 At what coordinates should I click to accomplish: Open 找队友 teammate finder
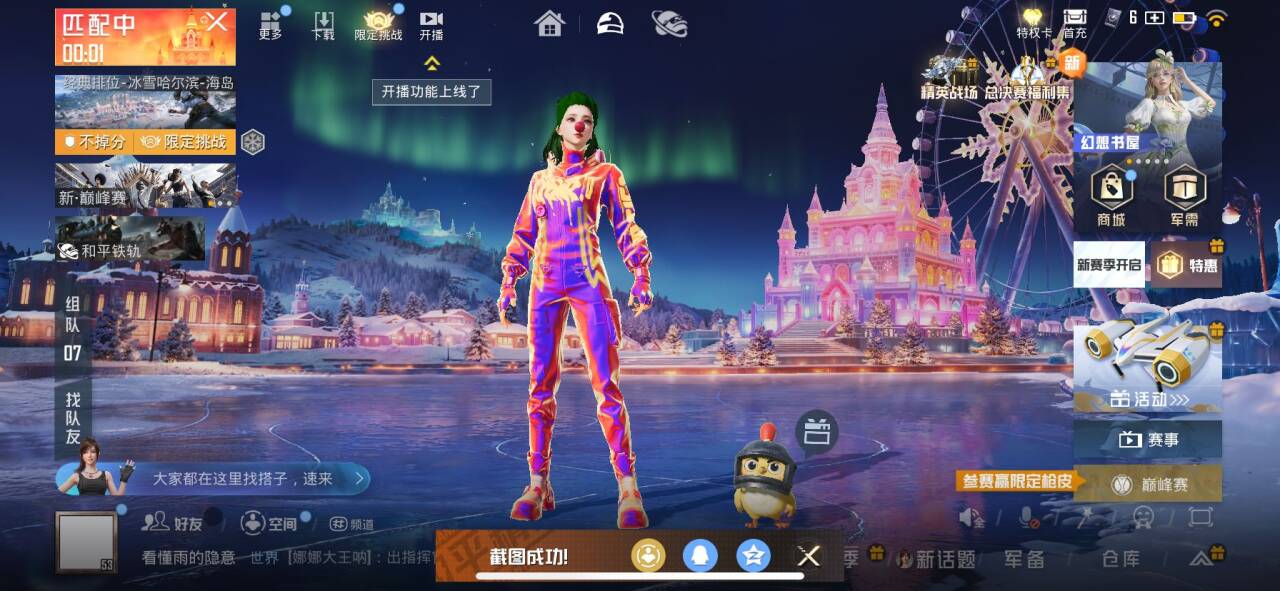pyautogui.click(x=73, y=418)
